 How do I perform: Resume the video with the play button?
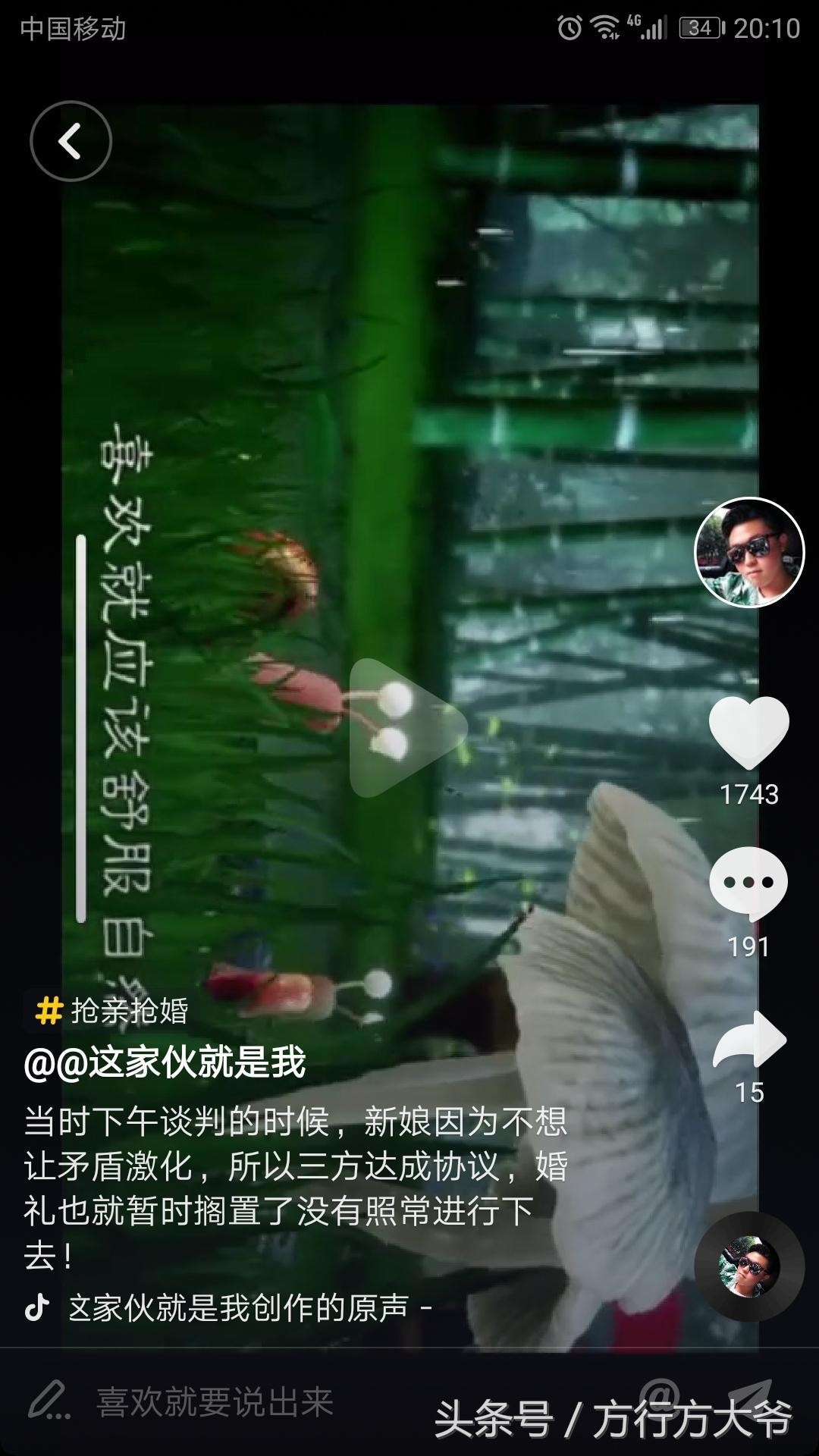[x=406, y=727]
